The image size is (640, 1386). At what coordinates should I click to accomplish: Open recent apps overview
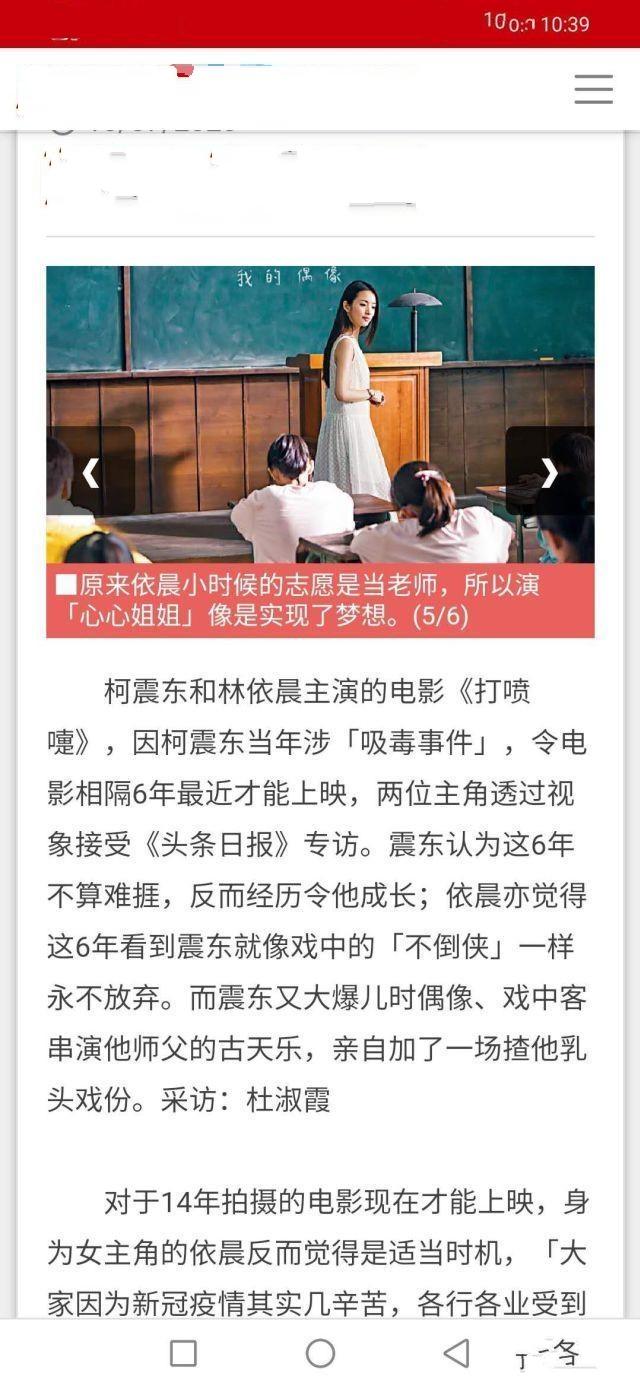[183, 1353]
